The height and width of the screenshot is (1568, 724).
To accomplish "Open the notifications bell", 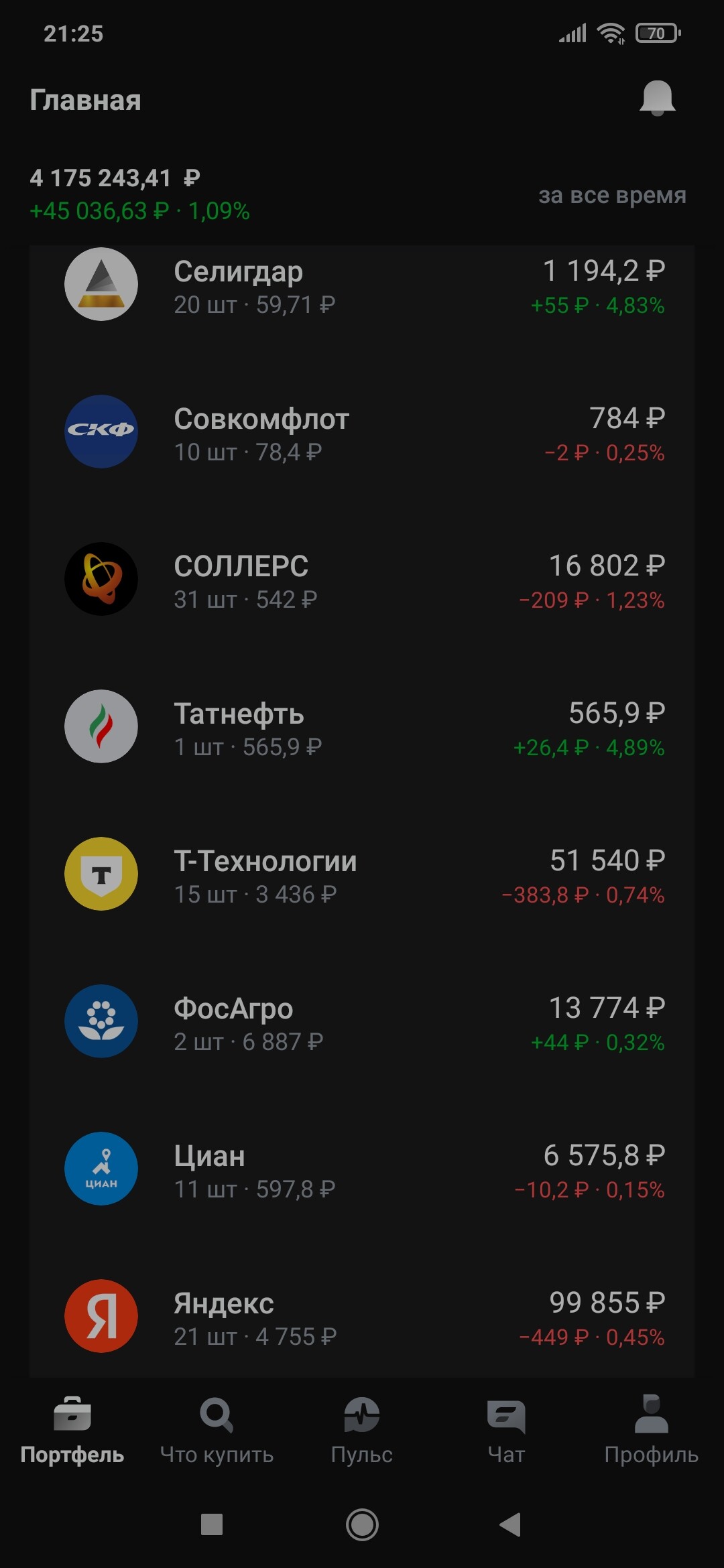I will pos(657,99).
